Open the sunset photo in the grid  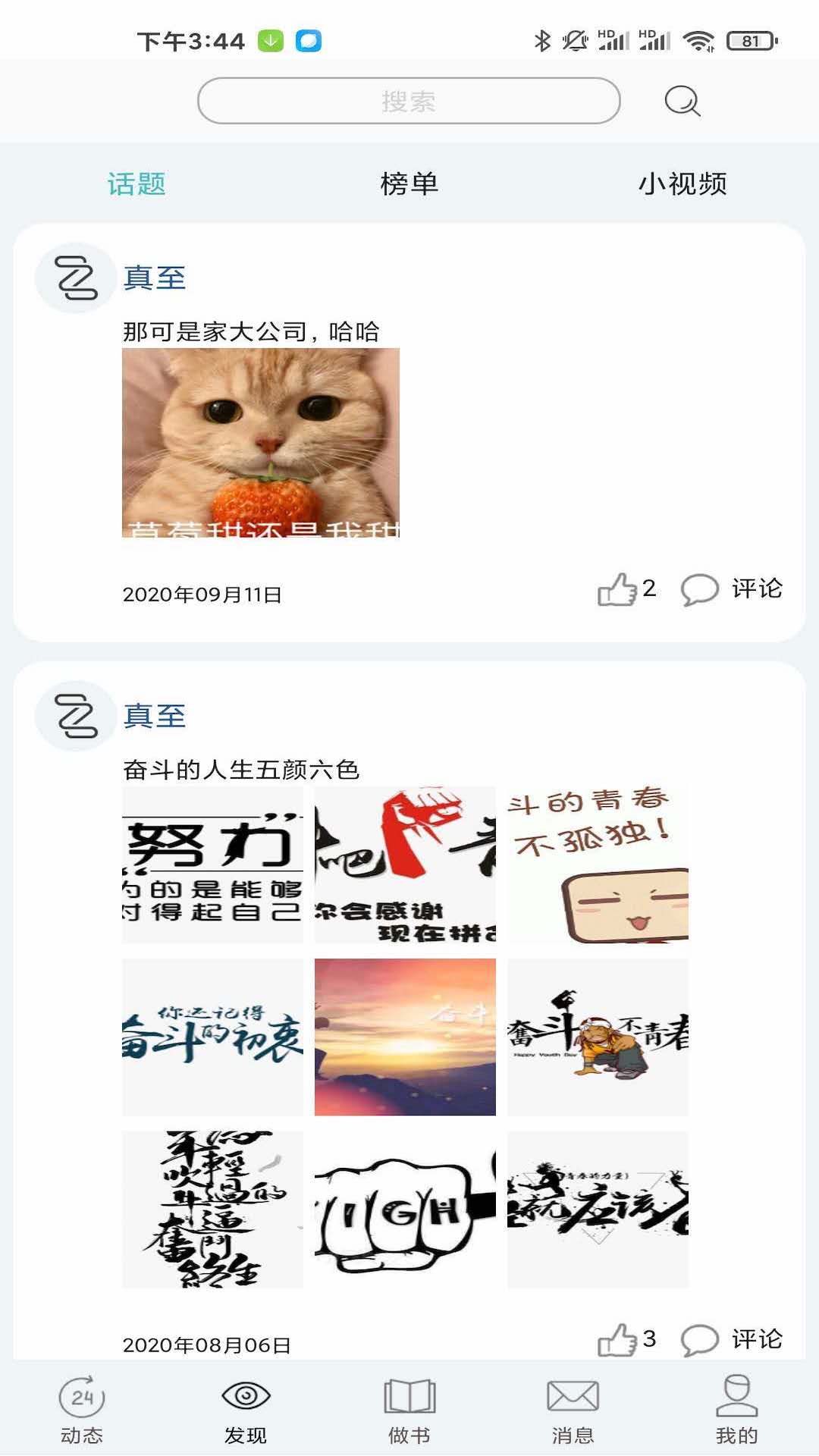(x=405, y=1037)
